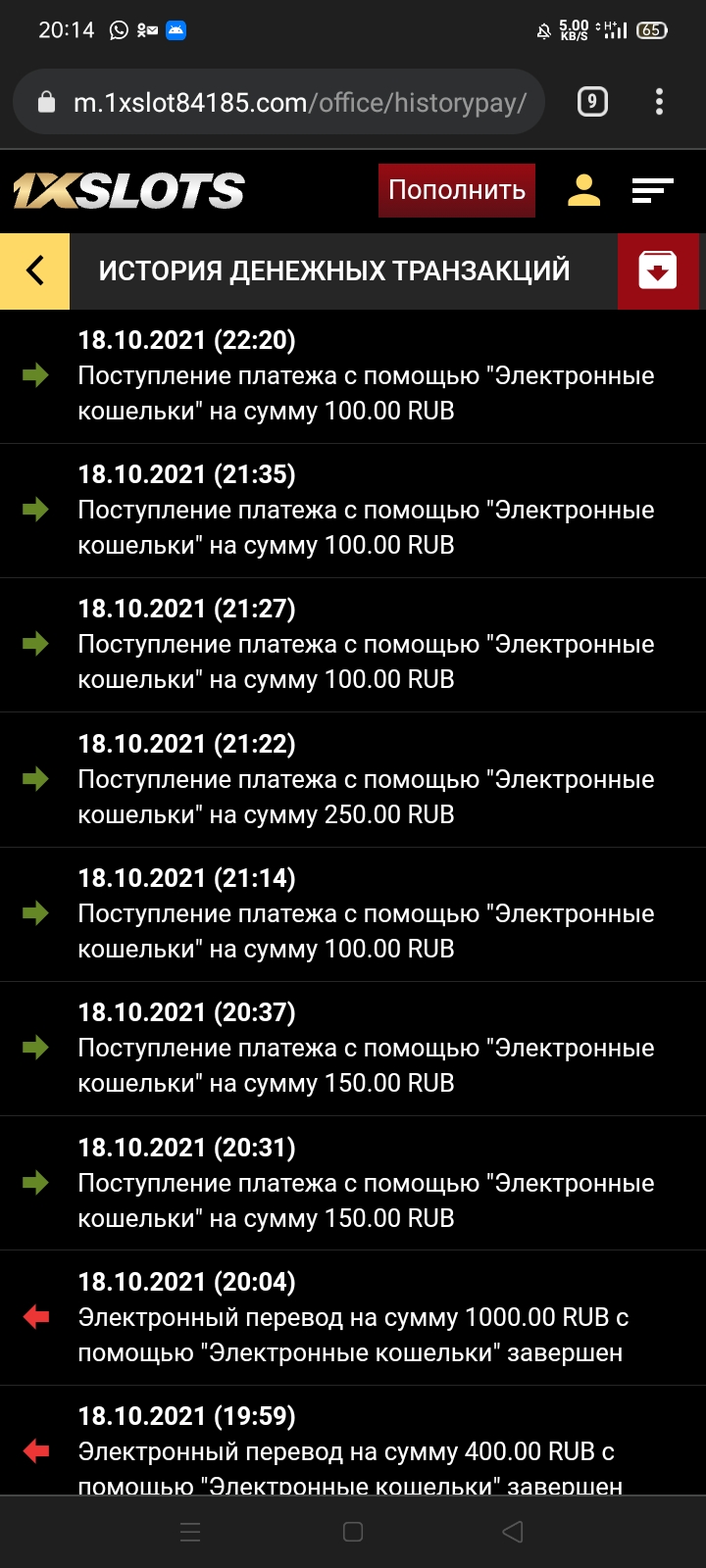Viewport: 706px width, 1568px height.
Task: Open the WhatsApp icon in status bar
Action: [120, 29]
